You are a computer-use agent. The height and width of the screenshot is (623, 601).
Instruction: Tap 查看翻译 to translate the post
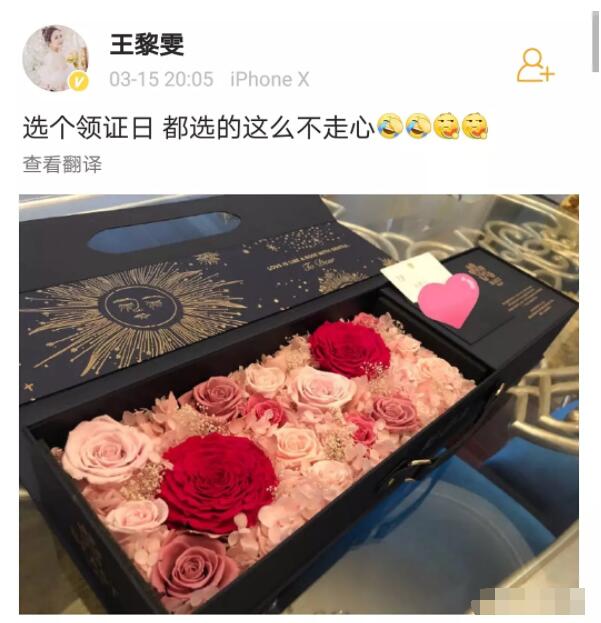point(62,164)
